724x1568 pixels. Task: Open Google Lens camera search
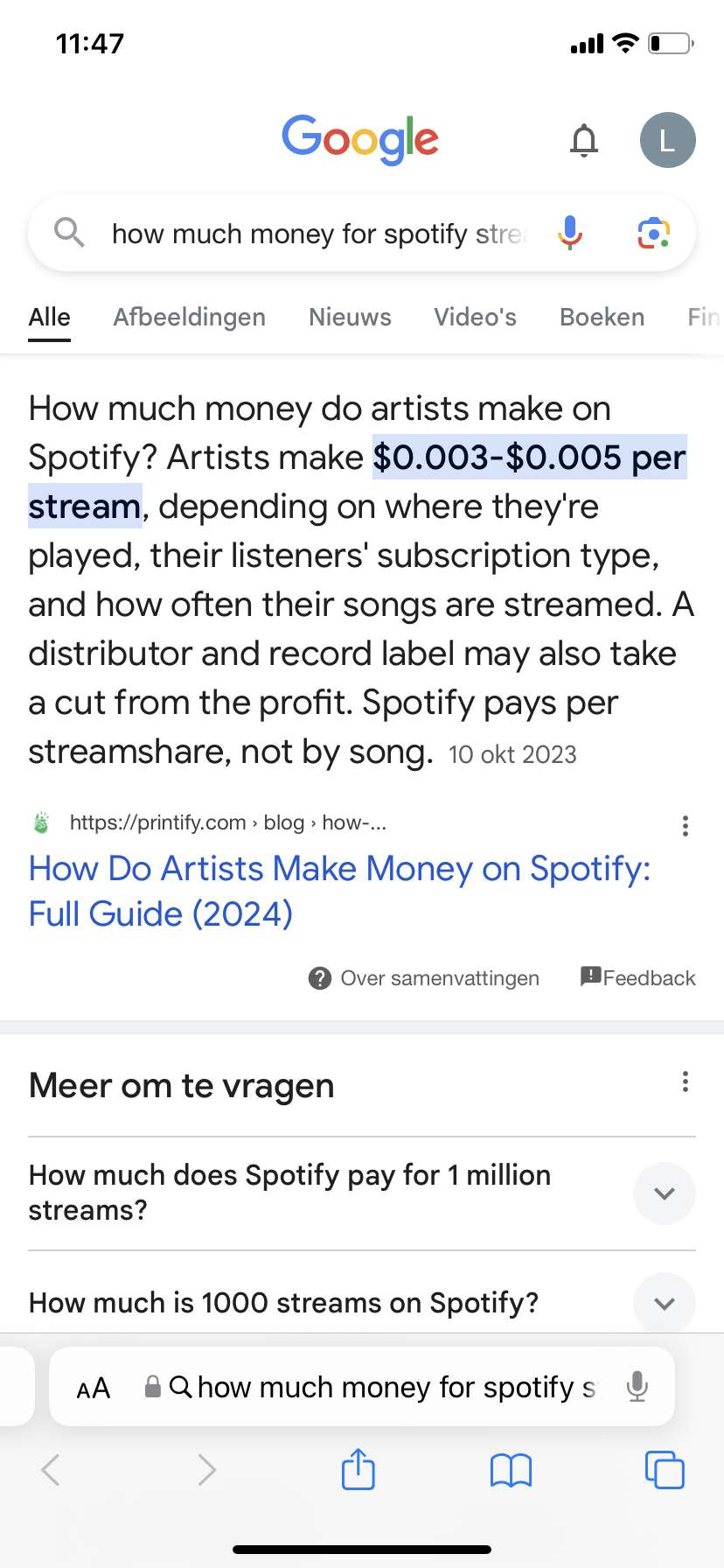pyautogui.click(x=654, y=233)
